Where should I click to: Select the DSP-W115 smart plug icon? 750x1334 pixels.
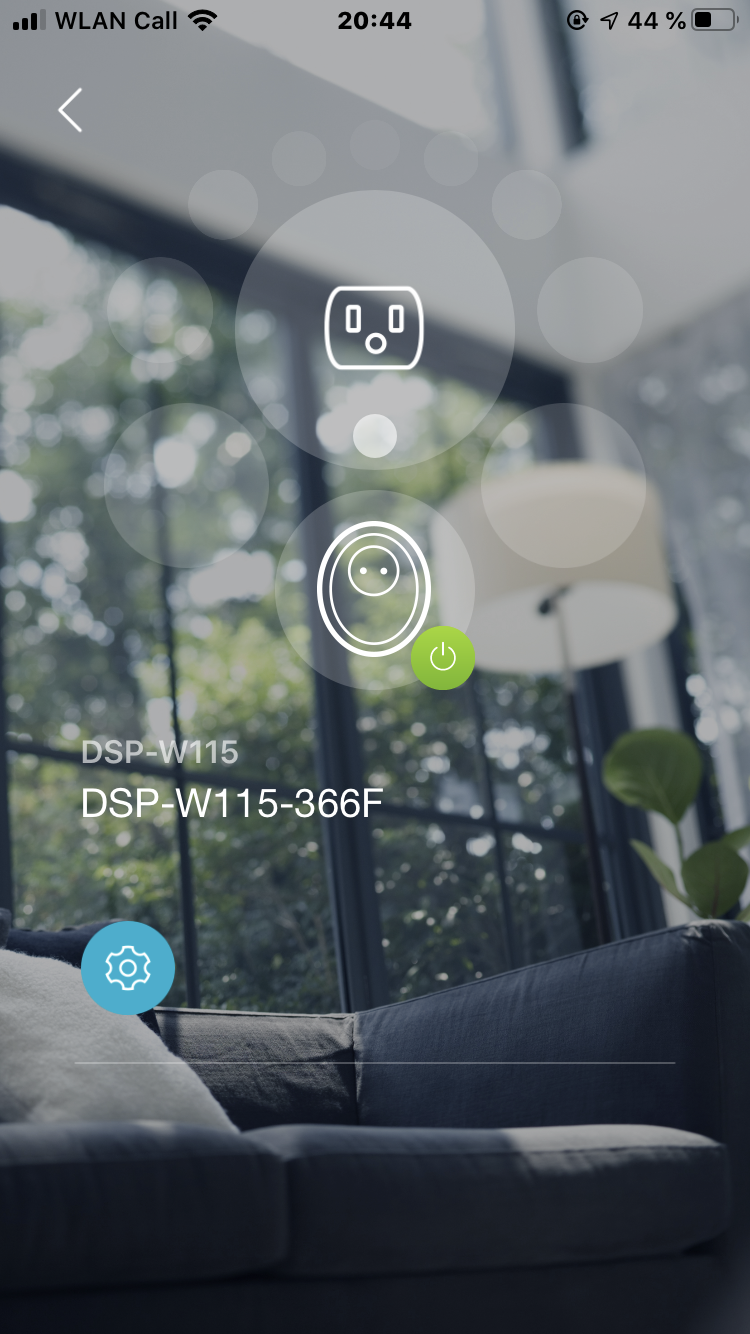[x=374, y=589]
